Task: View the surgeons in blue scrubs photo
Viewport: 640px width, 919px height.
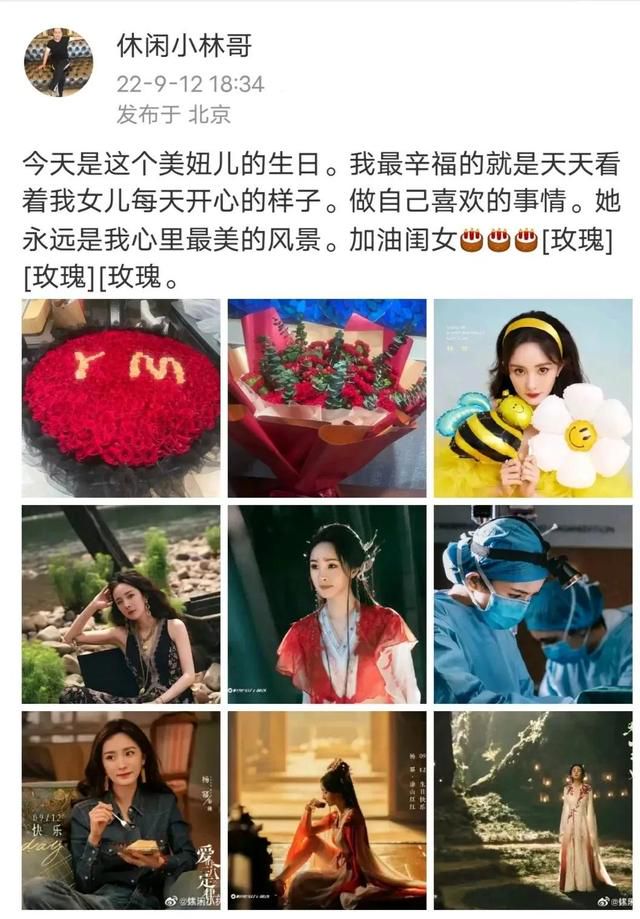Action: [533, 603]
